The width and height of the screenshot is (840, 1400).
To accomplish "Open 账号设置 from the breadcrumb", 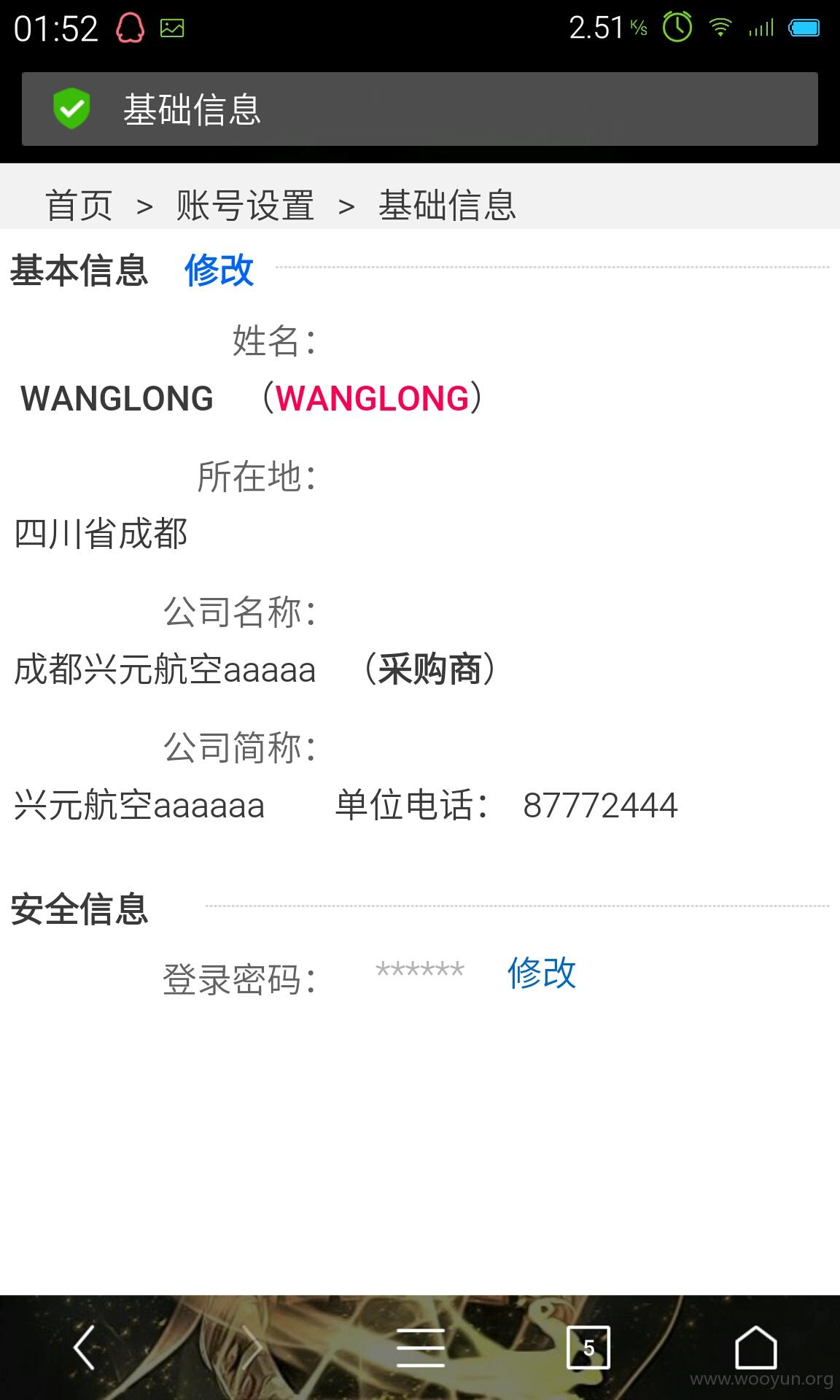I will click(x=245, y=205).
